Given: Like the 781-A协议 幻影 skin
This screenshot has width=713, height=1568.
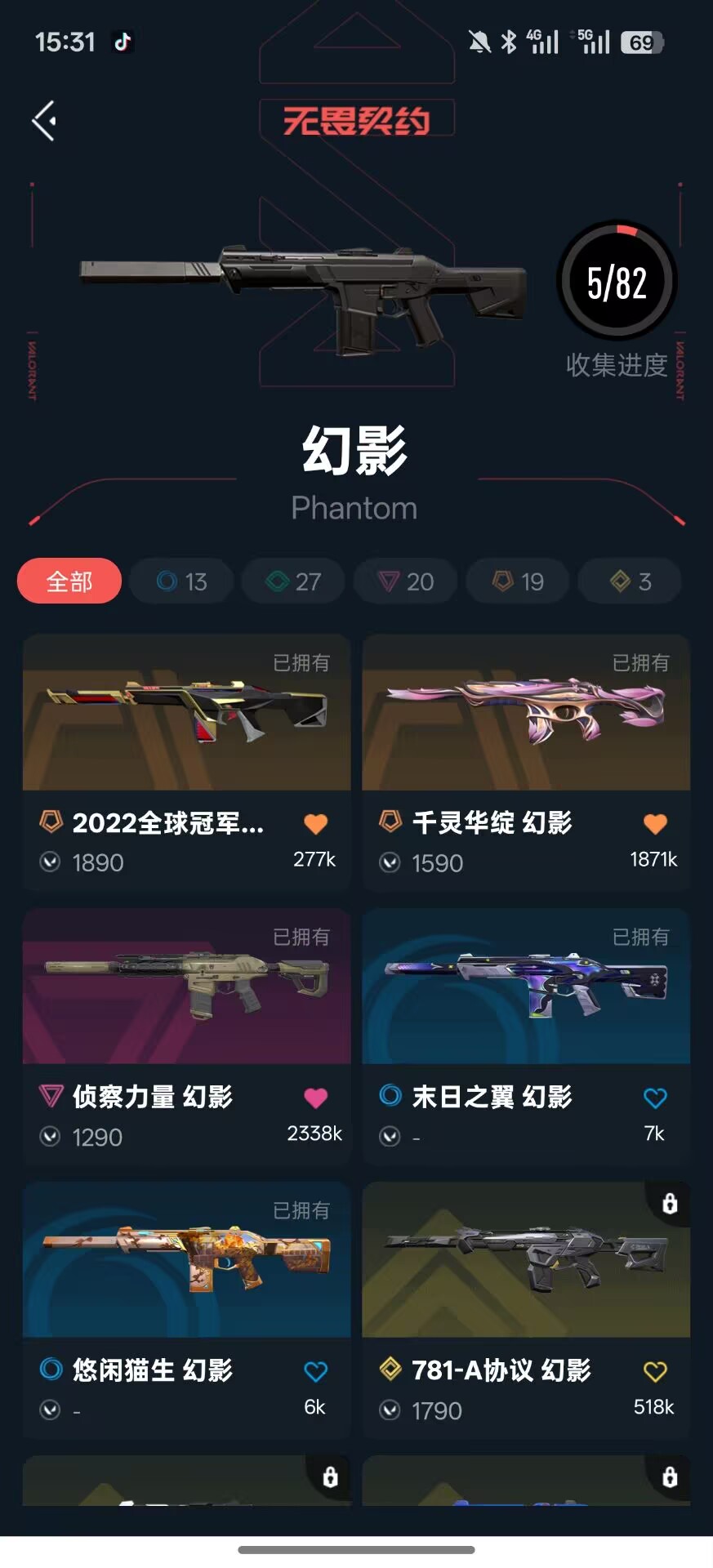Looking at the screenshot, I should [x=655, y=1372].
